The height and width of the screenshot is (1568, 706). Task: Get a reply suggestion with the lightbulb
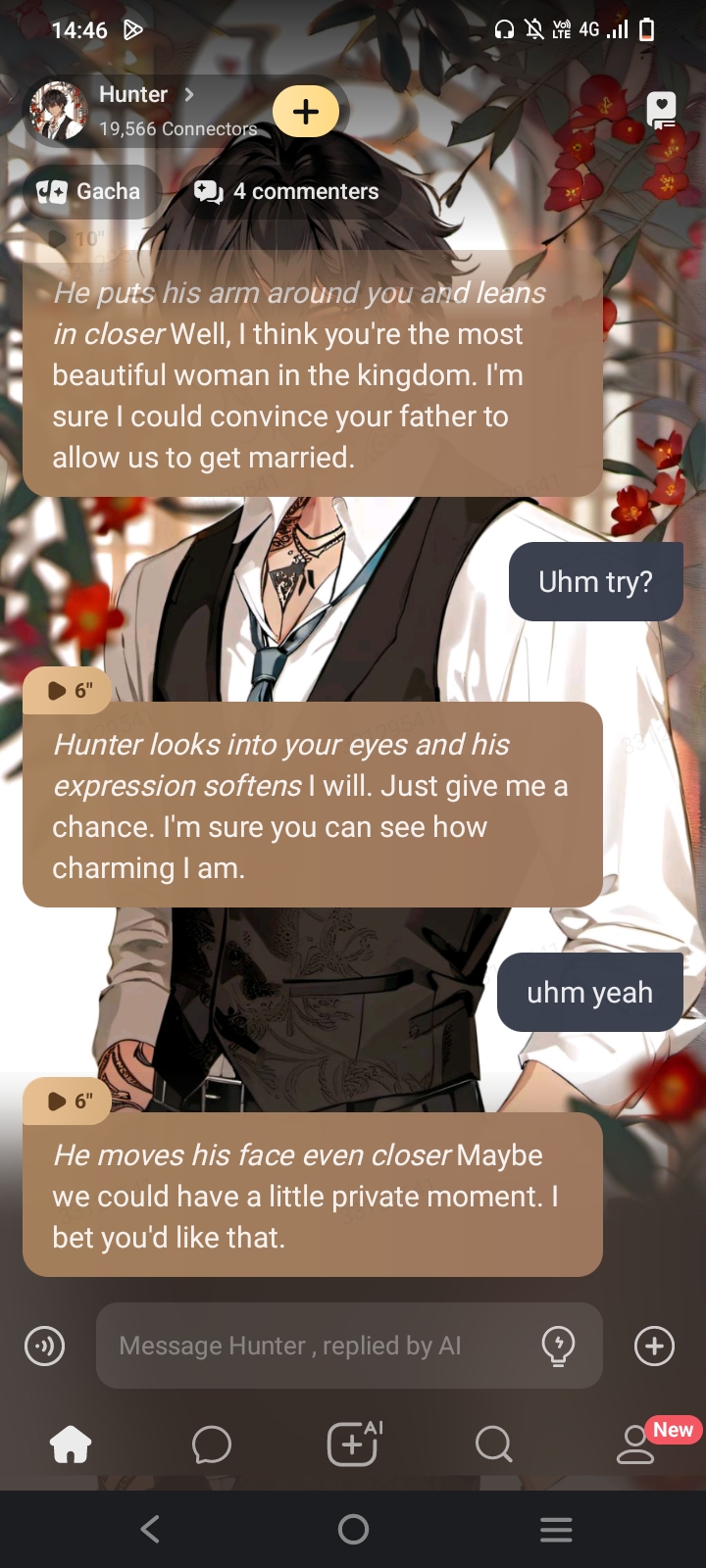tap(558, 1346)
